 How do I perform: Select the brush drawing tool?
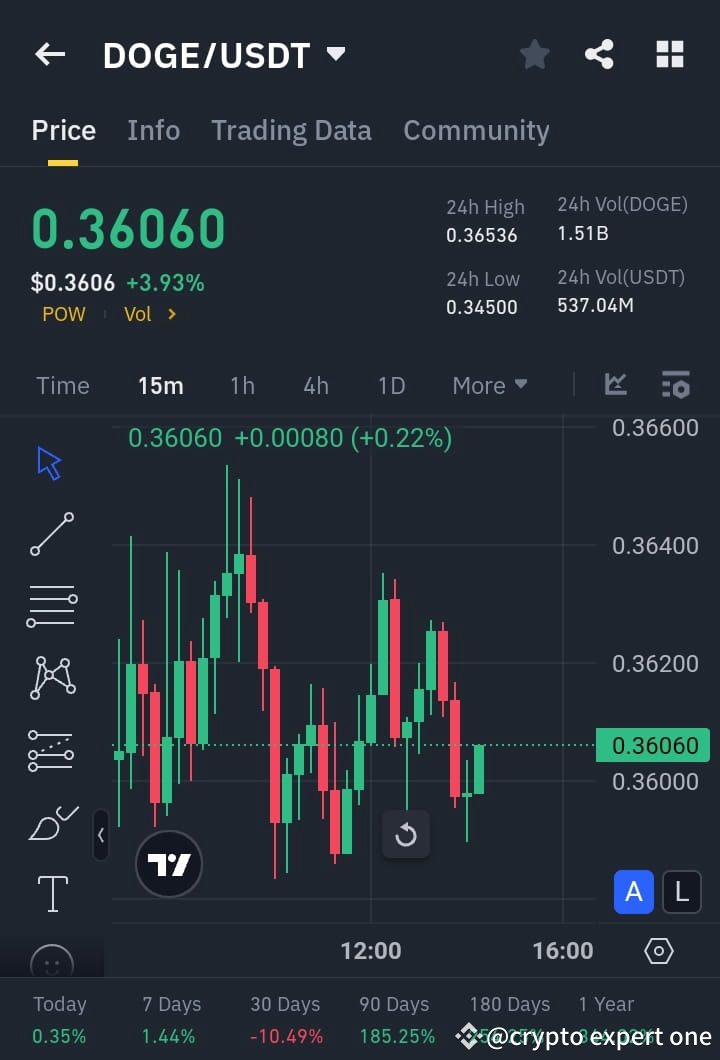pyautogui.click(x=52, y=822)
